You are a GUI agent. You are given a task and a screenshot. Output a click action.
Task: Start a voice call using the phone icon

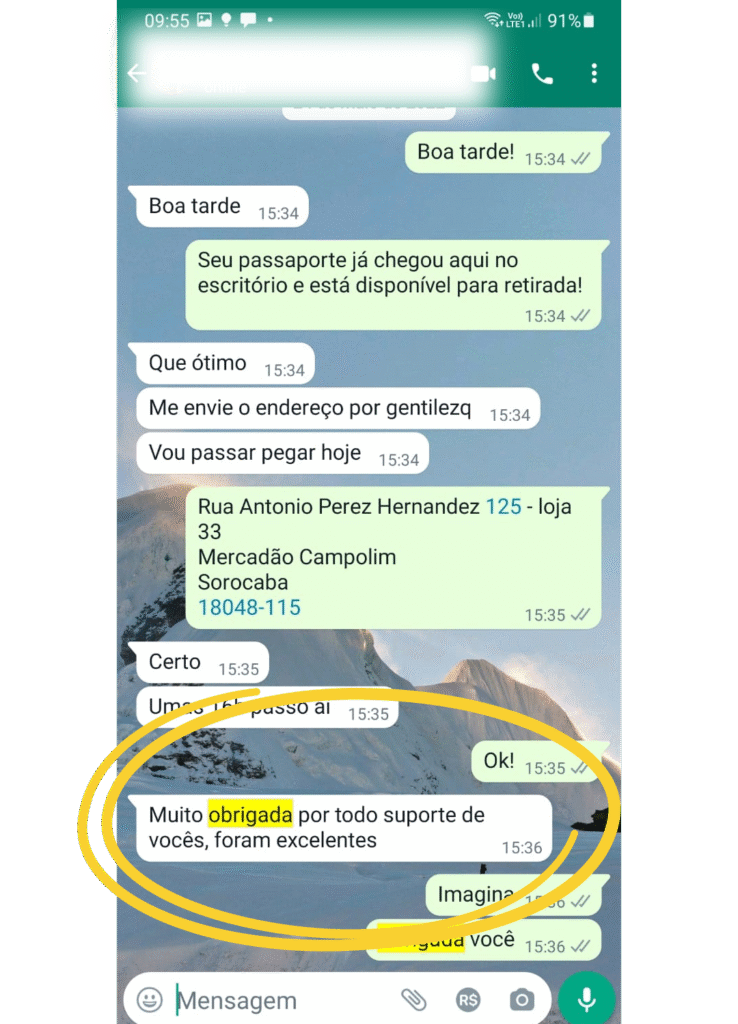(x=541, y=73)
